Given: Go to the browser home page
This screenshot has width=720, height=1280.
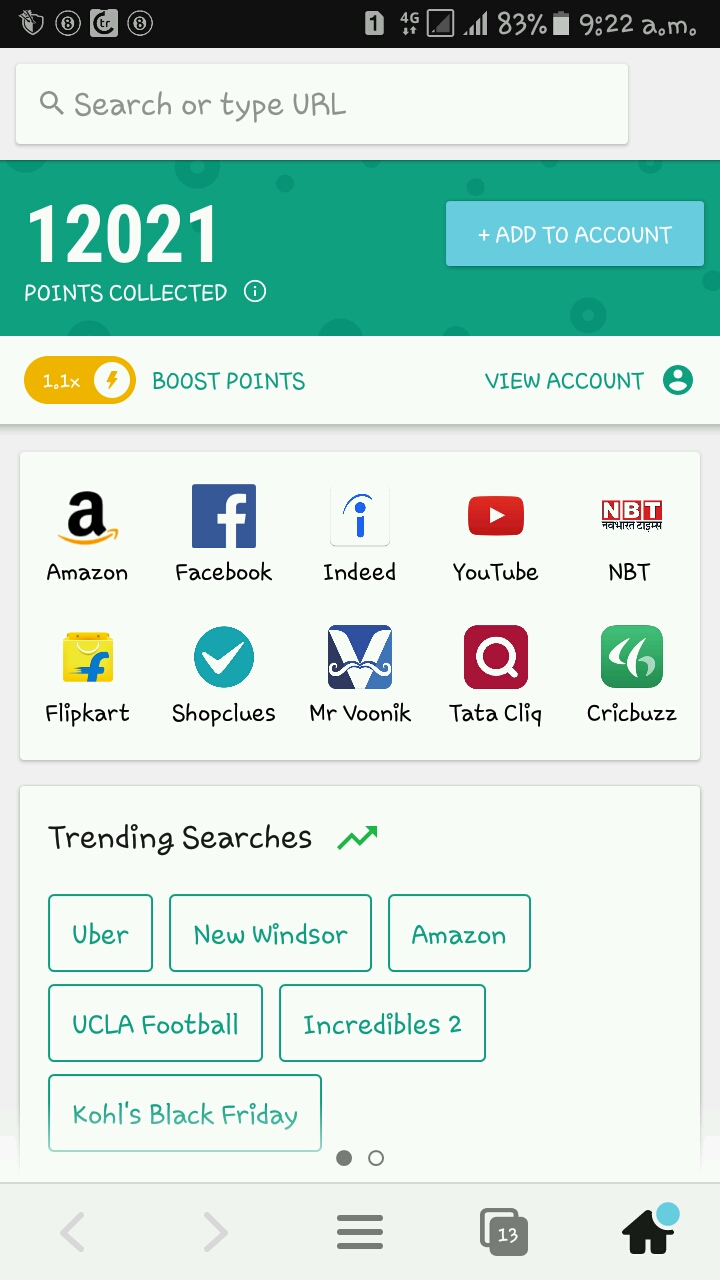Looking at the screenshot, I should 648,1232.
